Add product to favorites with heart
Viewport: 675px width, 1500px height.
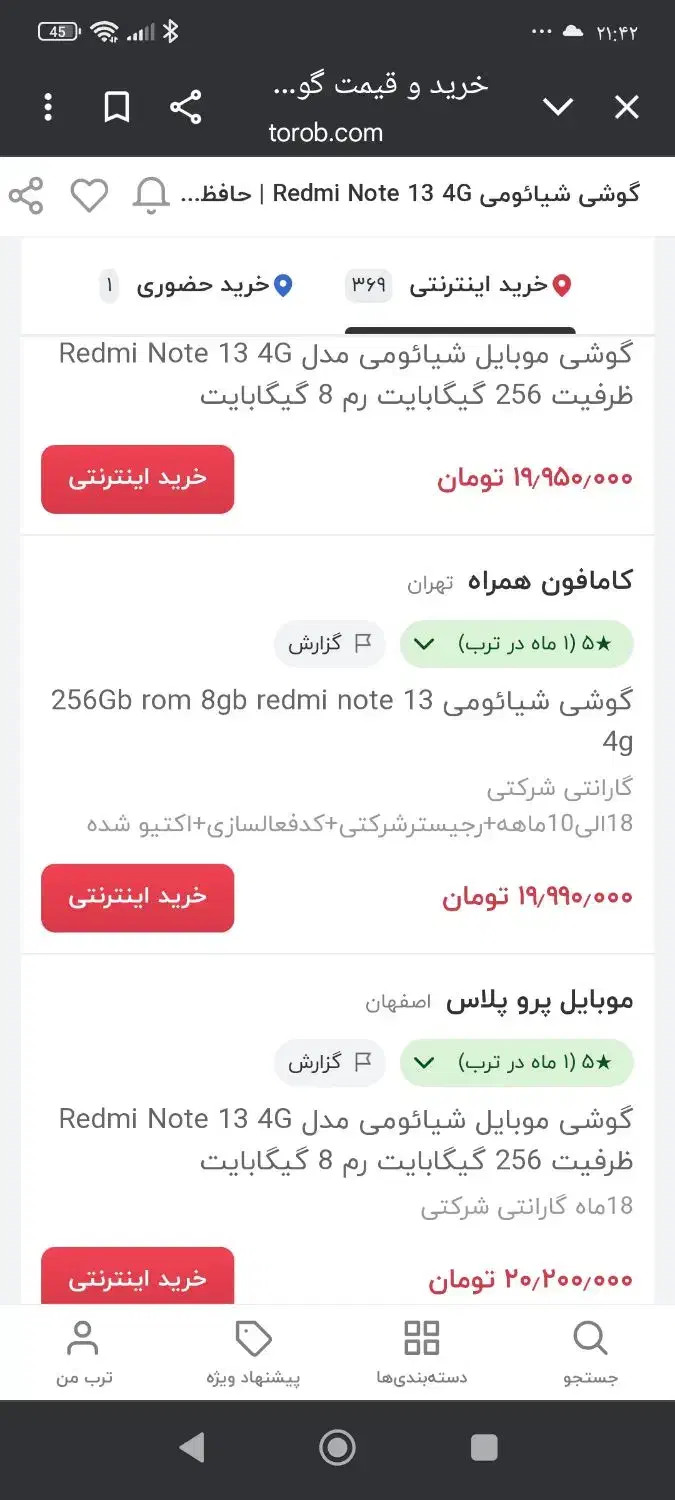[89, 195]
